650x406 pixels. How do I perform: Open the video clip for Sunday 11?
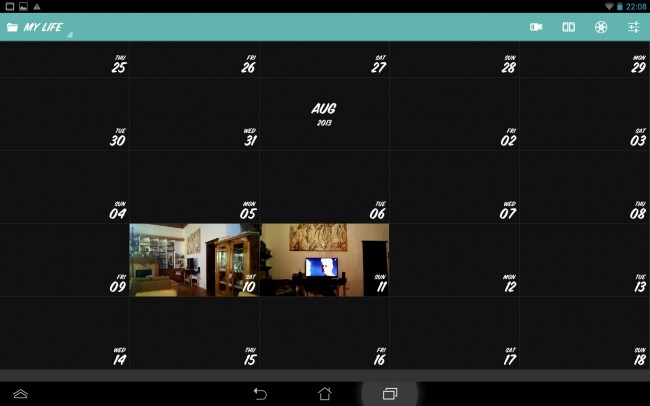pos(324,260)
